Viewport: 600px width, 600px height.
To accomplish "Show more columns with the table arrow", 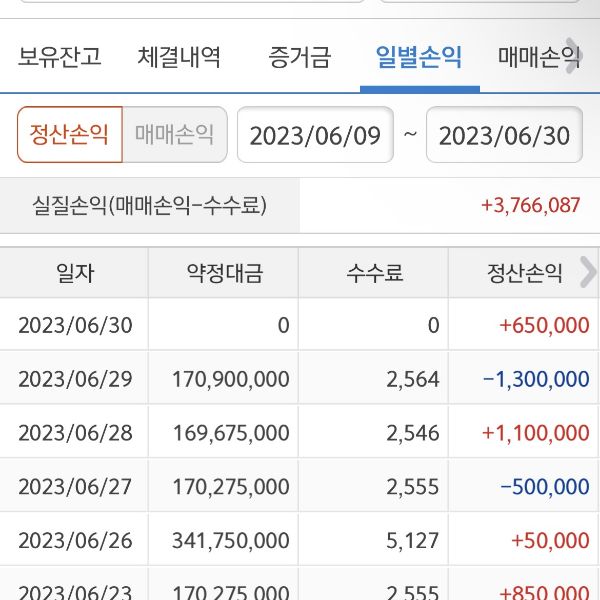I will pyautogui.click(x=587, y=273).
